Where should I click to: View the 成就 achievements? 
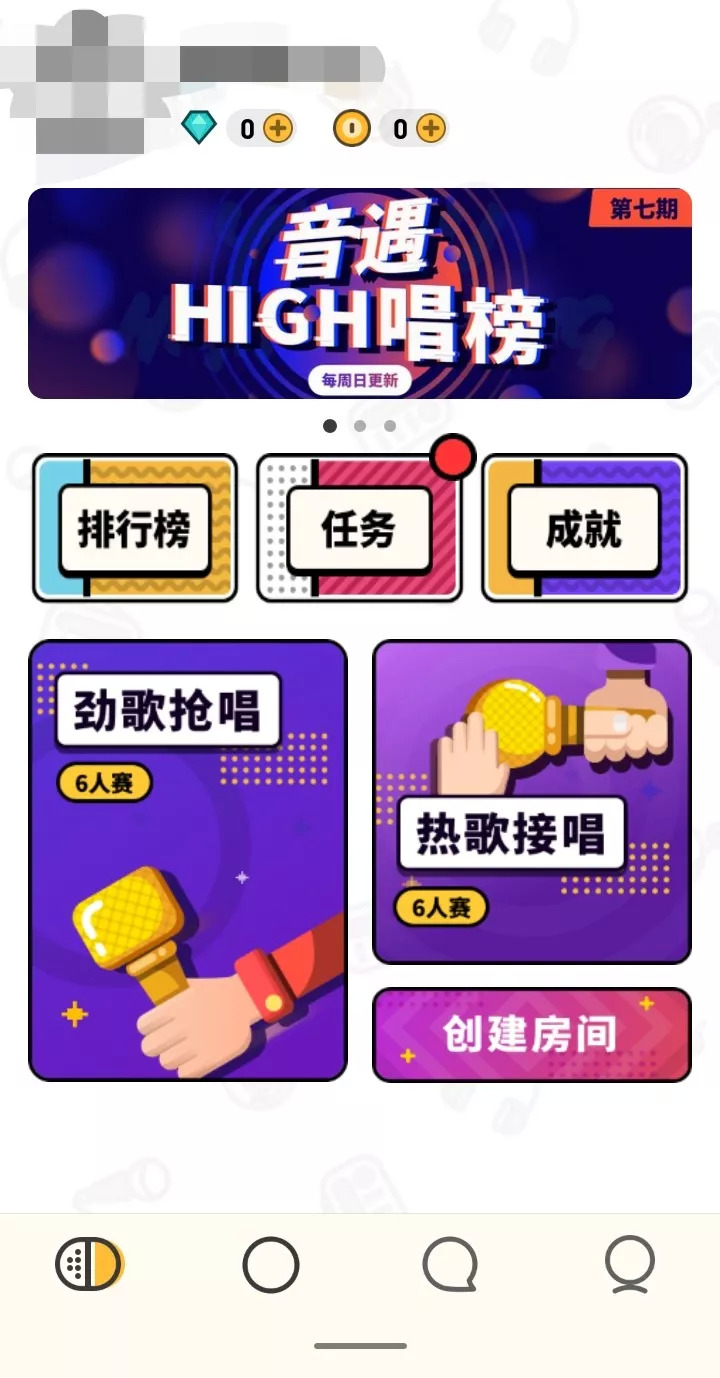pyautogui.click(x=584, y=528)
